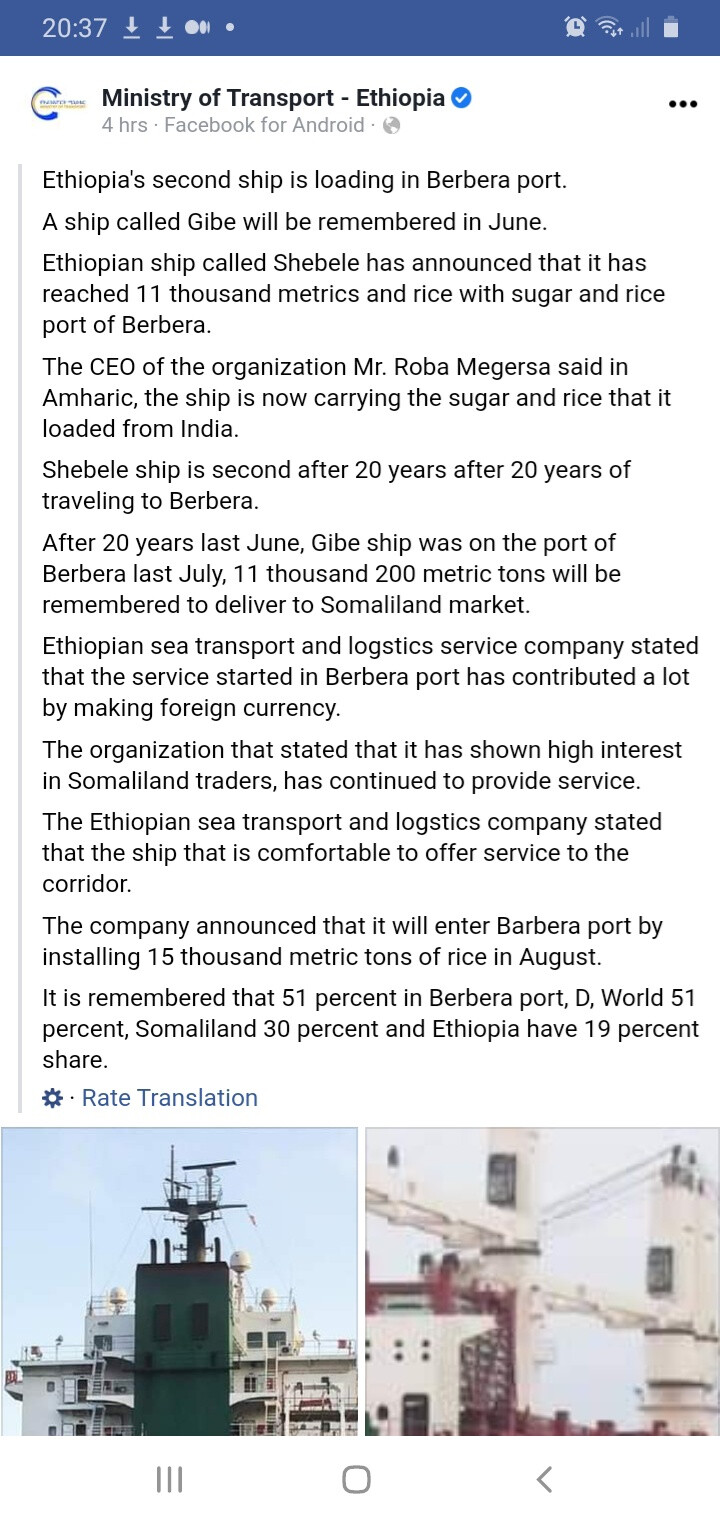View the ship crane photo

pyautogui.click(x=542, y=1282)
